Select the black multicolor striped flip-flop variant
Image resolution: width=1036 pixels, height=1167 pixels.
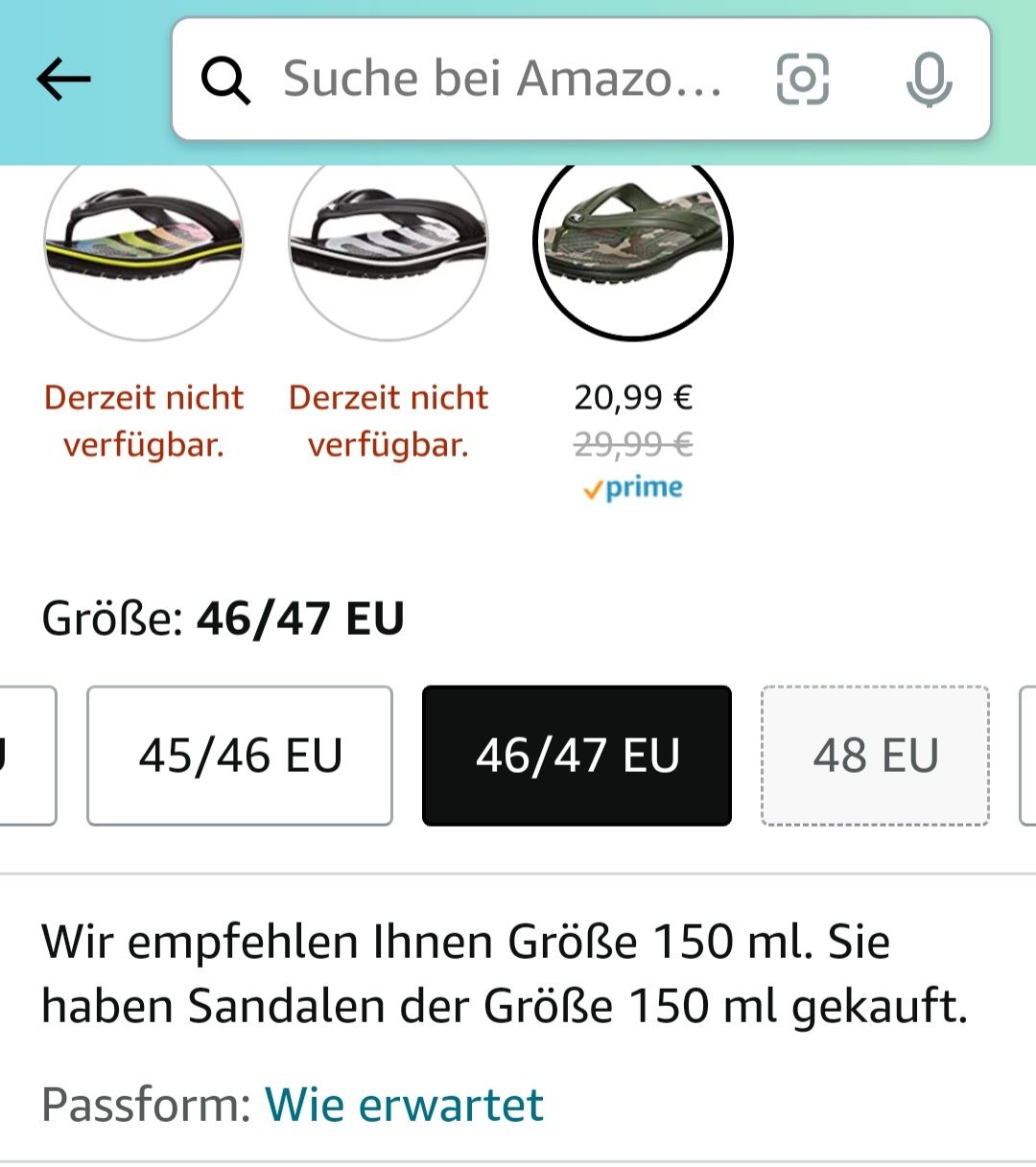click(144, 245)
